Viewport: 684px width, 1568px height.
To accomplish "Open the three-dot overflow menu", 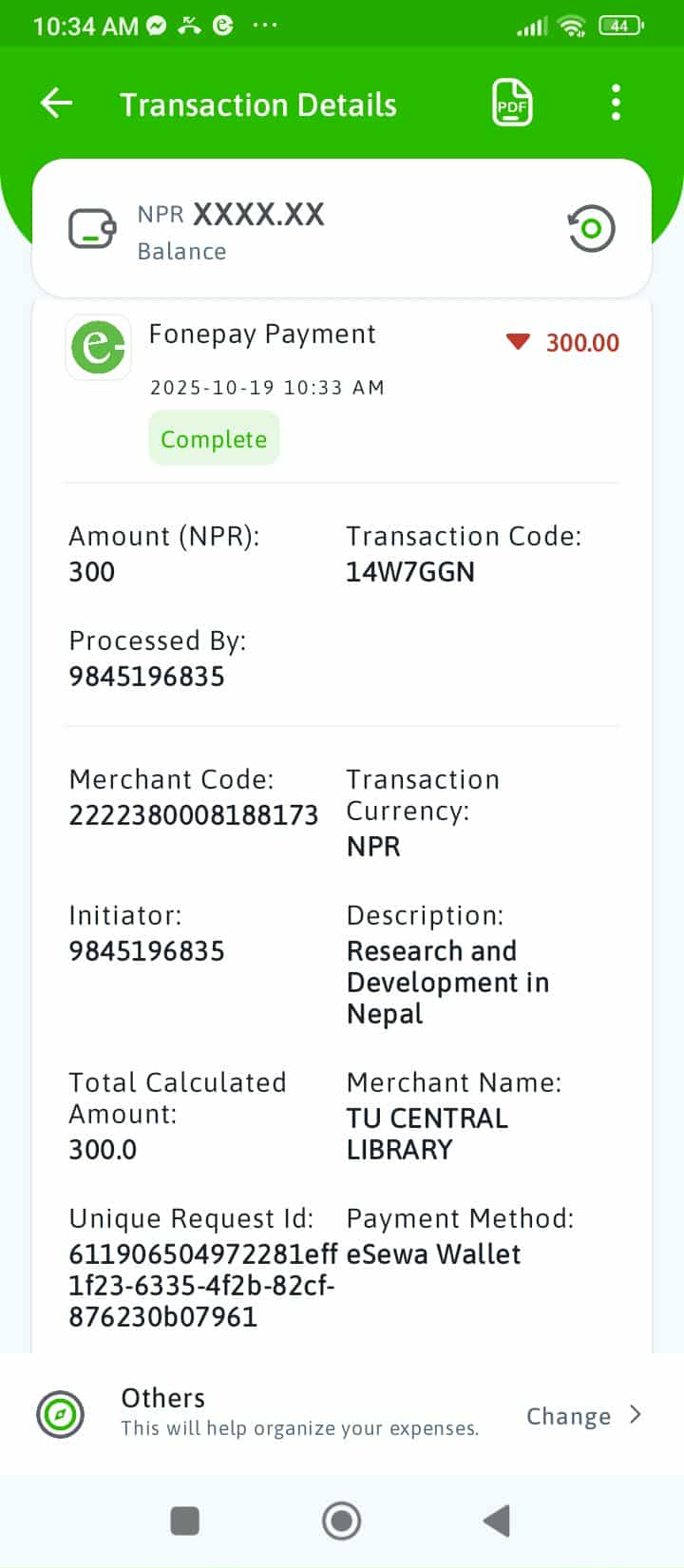I will [616, 103].
